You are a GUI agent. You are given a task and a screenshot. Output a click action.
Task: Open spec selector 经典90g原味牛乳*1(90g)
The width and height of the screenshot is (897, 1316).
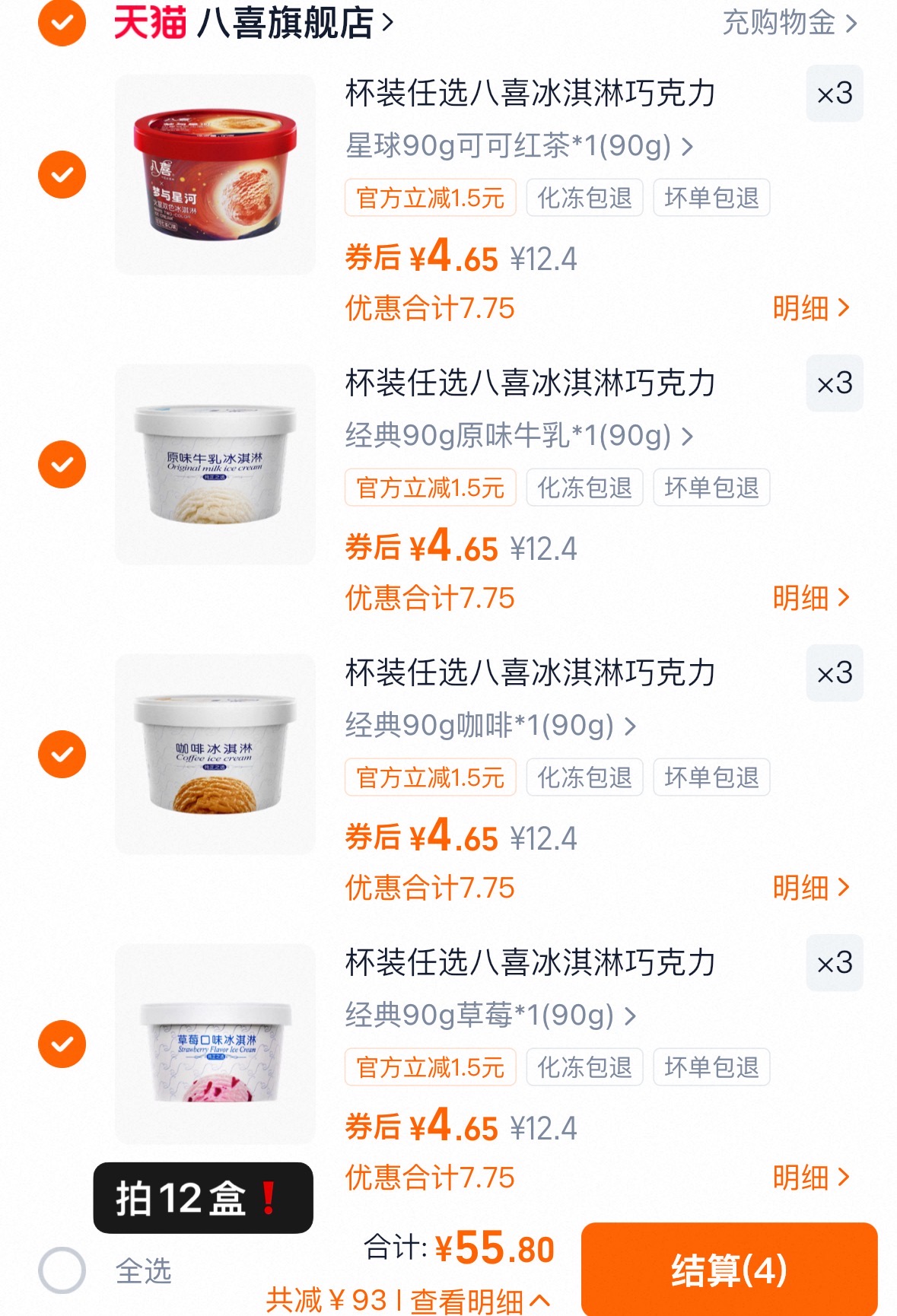(517, 436)
